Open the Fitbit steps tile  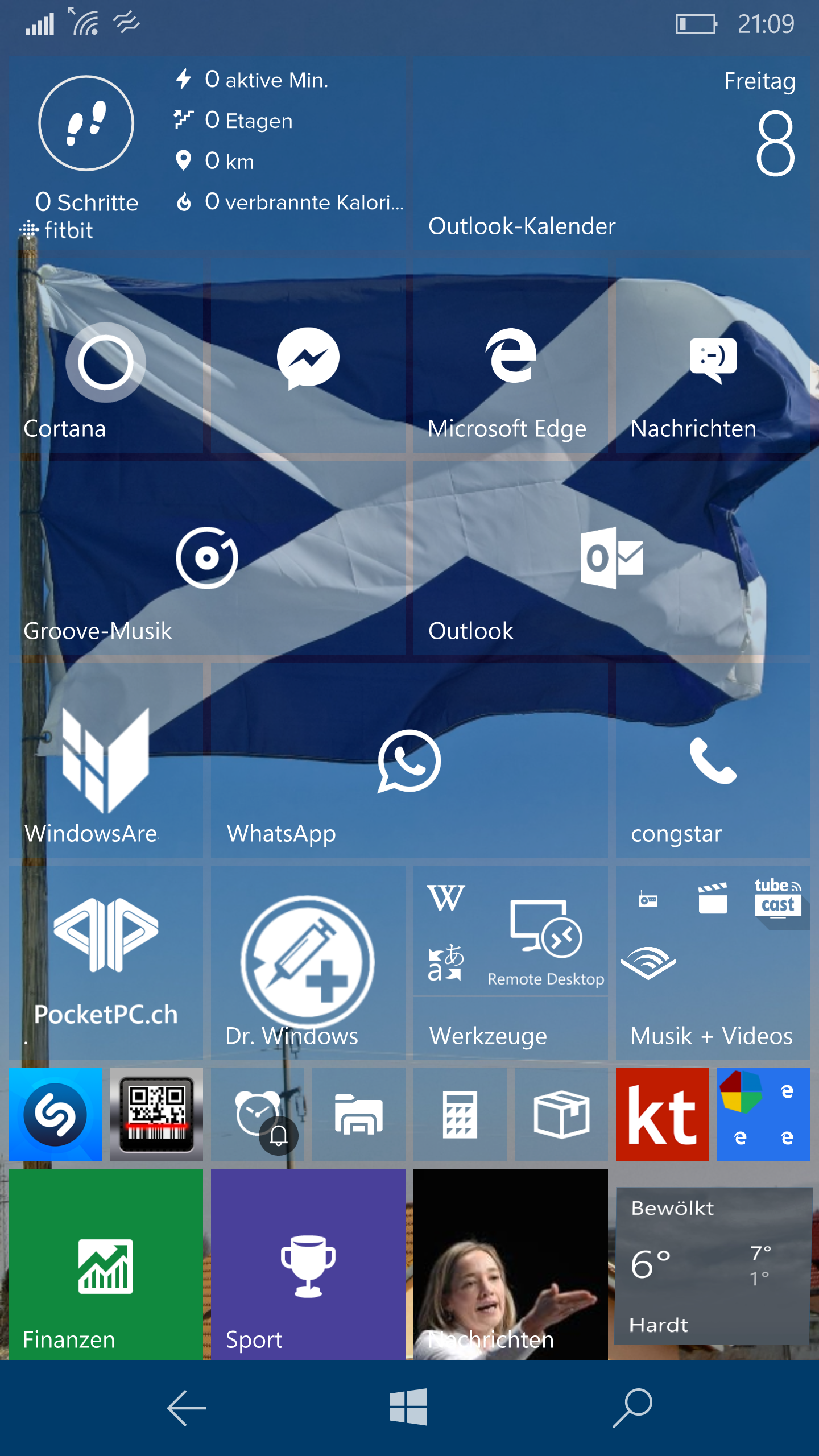[207, 153]
